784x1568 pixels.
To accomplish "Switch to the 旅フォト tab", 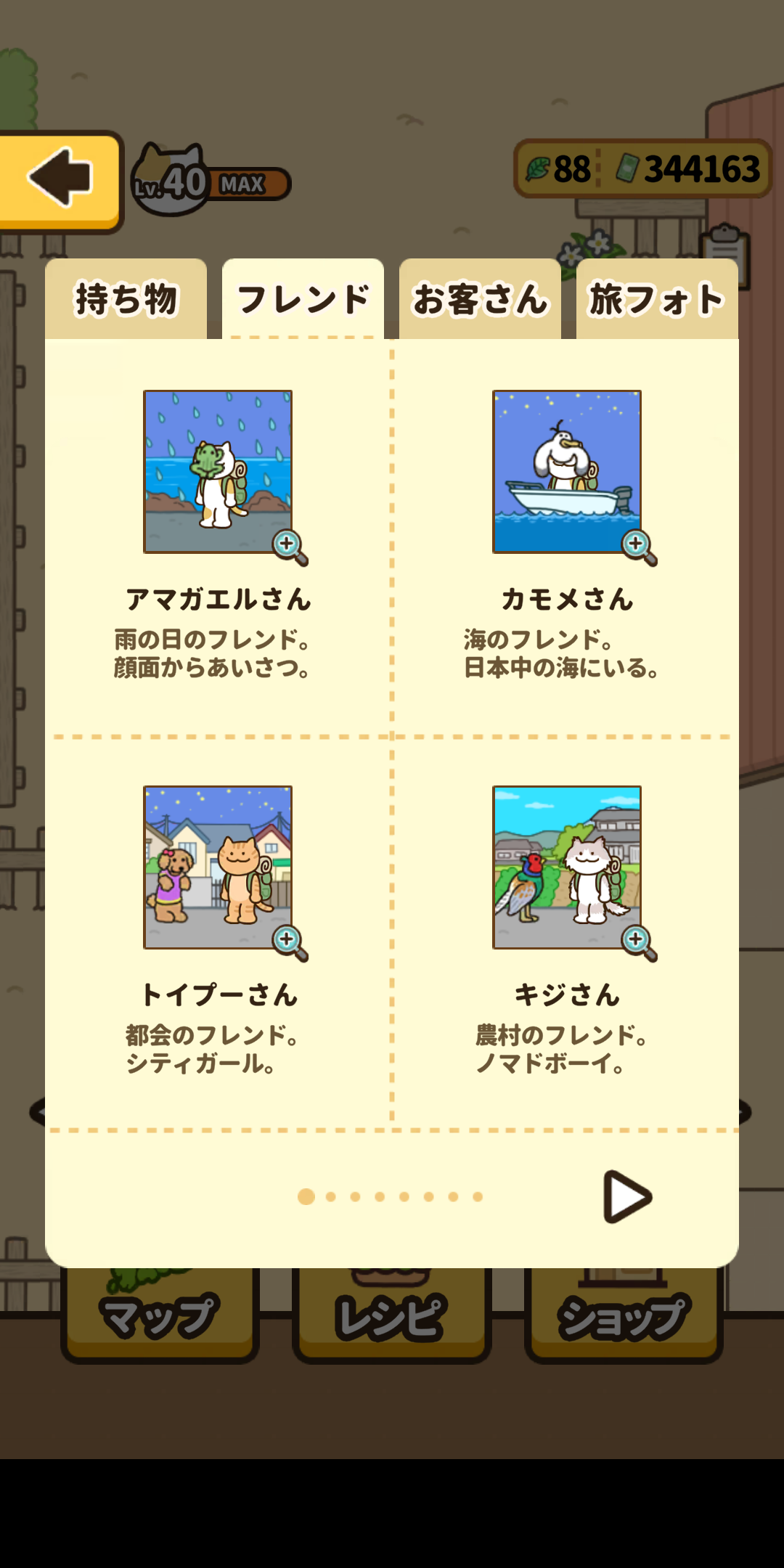I will pyautogui.click(x=657, y=299).
